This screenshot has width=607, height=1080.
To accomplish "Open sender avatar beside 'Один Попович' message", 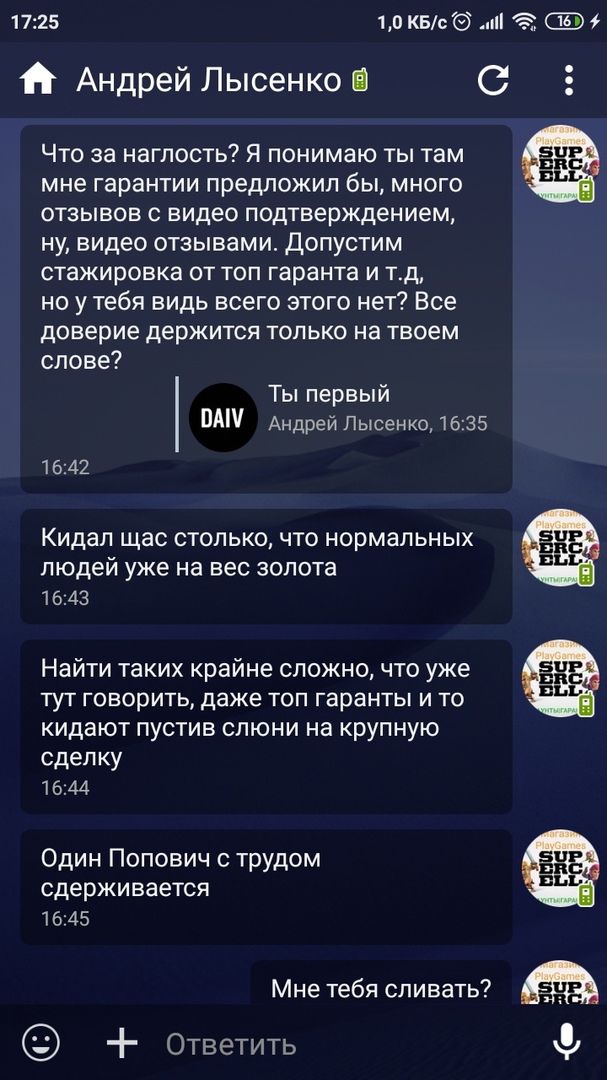I will [560, 870].
